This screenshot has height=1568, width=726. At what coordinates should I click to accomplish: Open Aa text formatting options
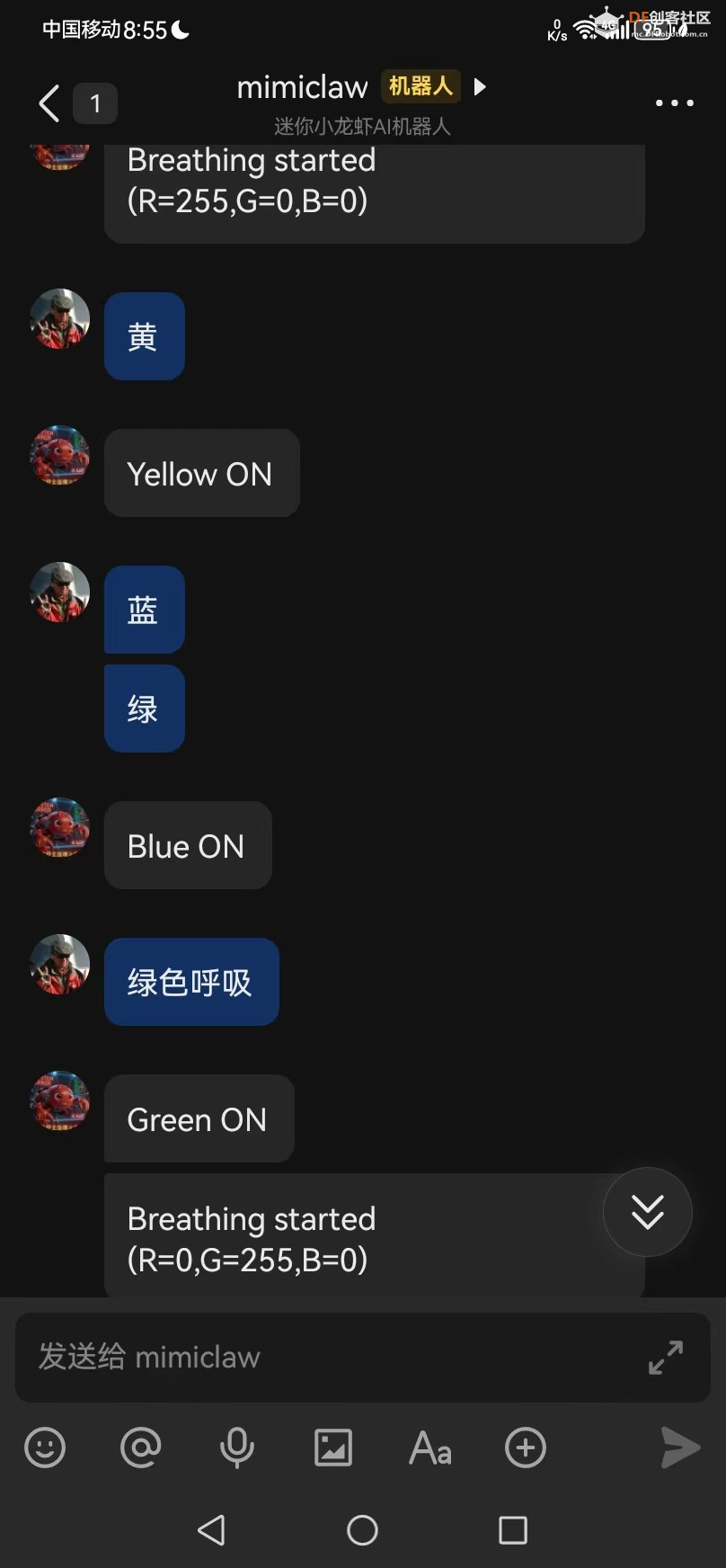point(429,1448)
